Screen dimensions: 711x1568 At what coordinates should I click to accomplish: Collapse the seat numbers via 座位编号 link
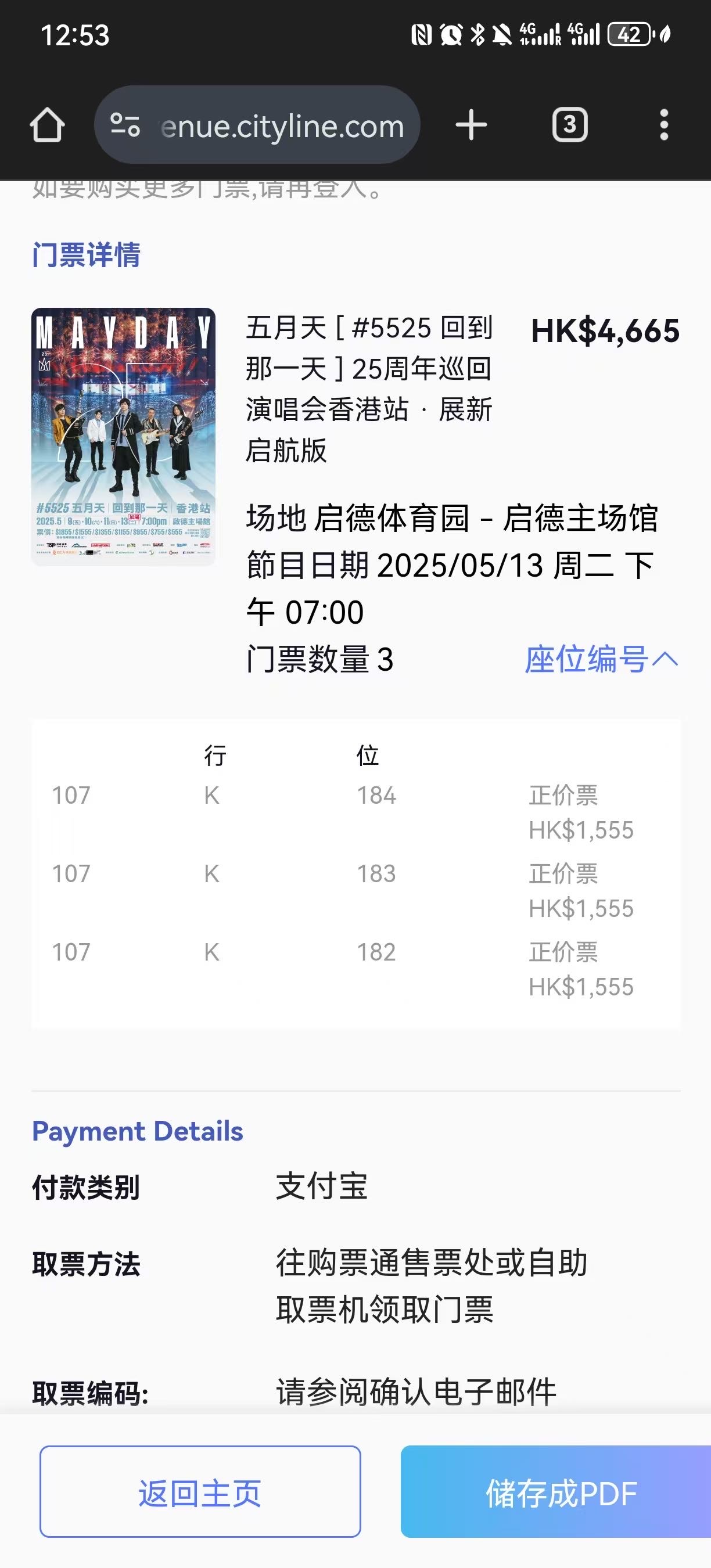pyautogui.click(x=600, y=659)
